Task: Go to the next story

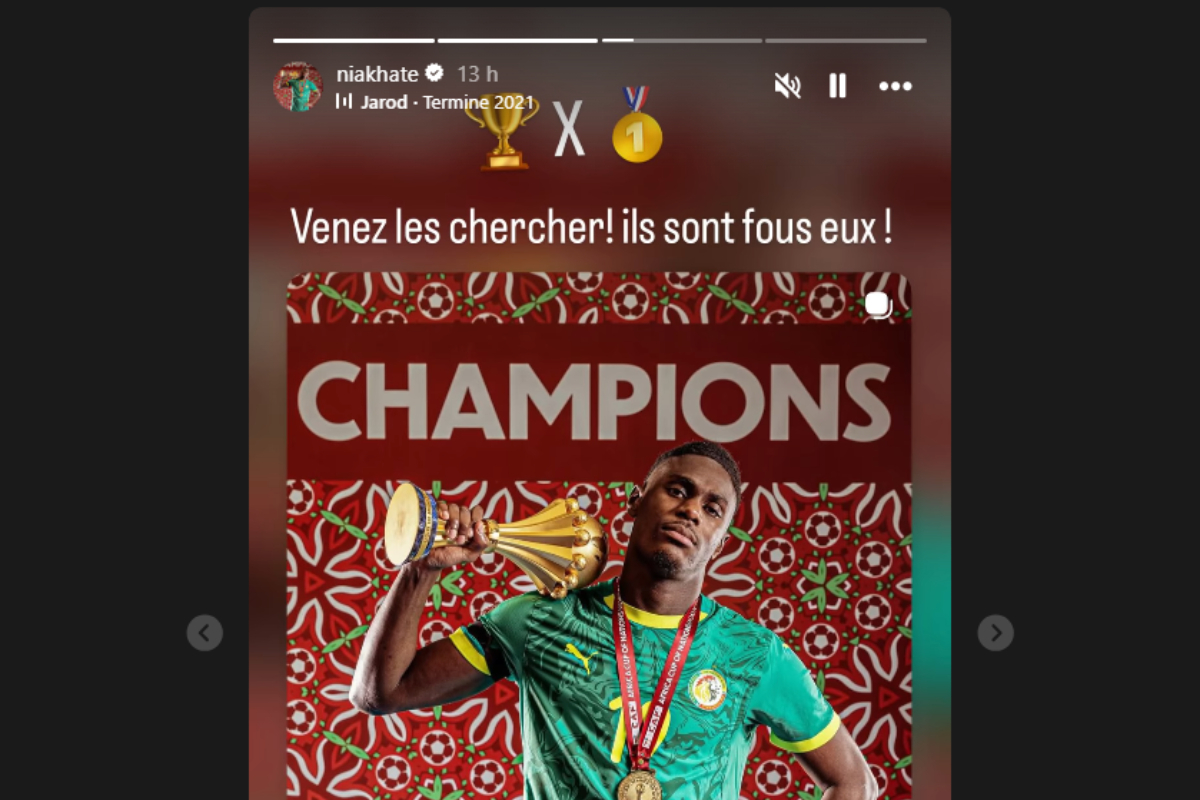Action: click(x=995, y=632)
